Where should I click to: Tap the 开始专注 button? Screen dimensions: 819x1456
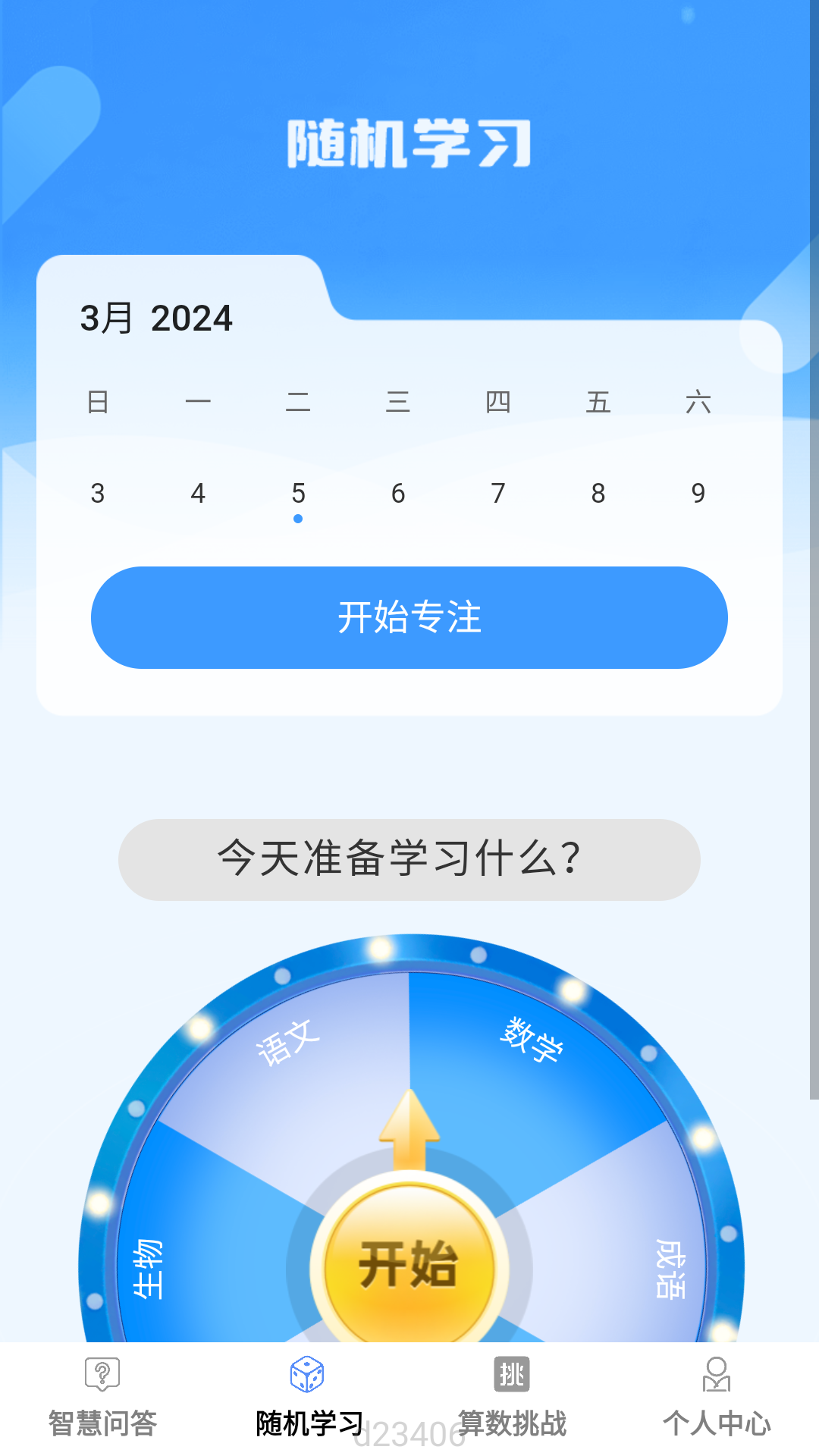click(409, 617)
